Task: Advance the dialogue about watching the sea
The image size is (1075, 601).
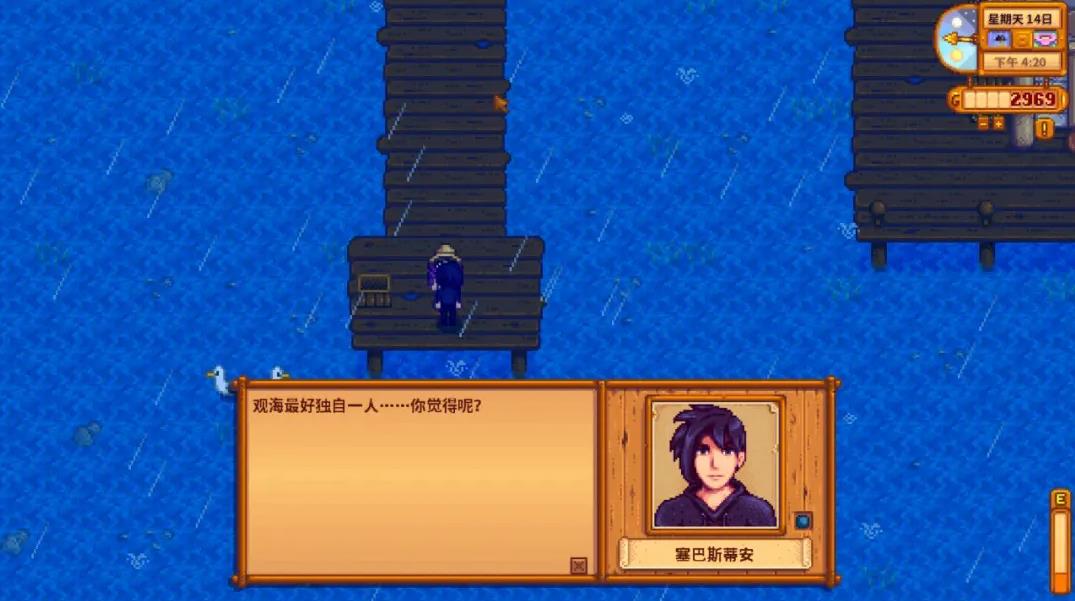Action: click(416, 480)
